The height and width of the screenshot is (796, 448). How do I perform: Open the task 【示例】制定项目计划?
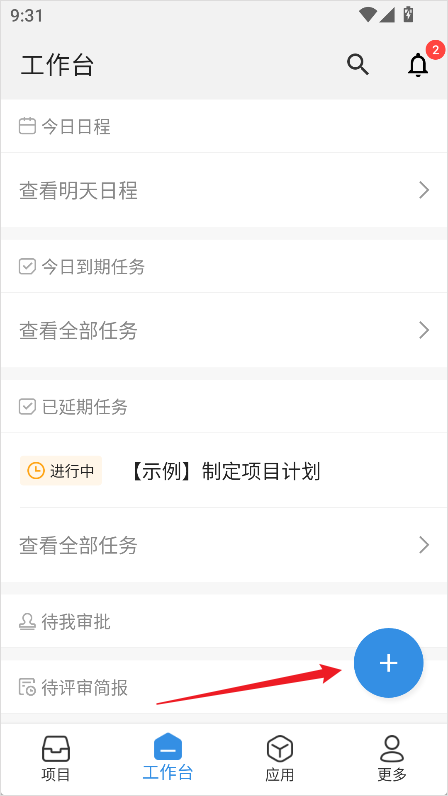[224, 471]
